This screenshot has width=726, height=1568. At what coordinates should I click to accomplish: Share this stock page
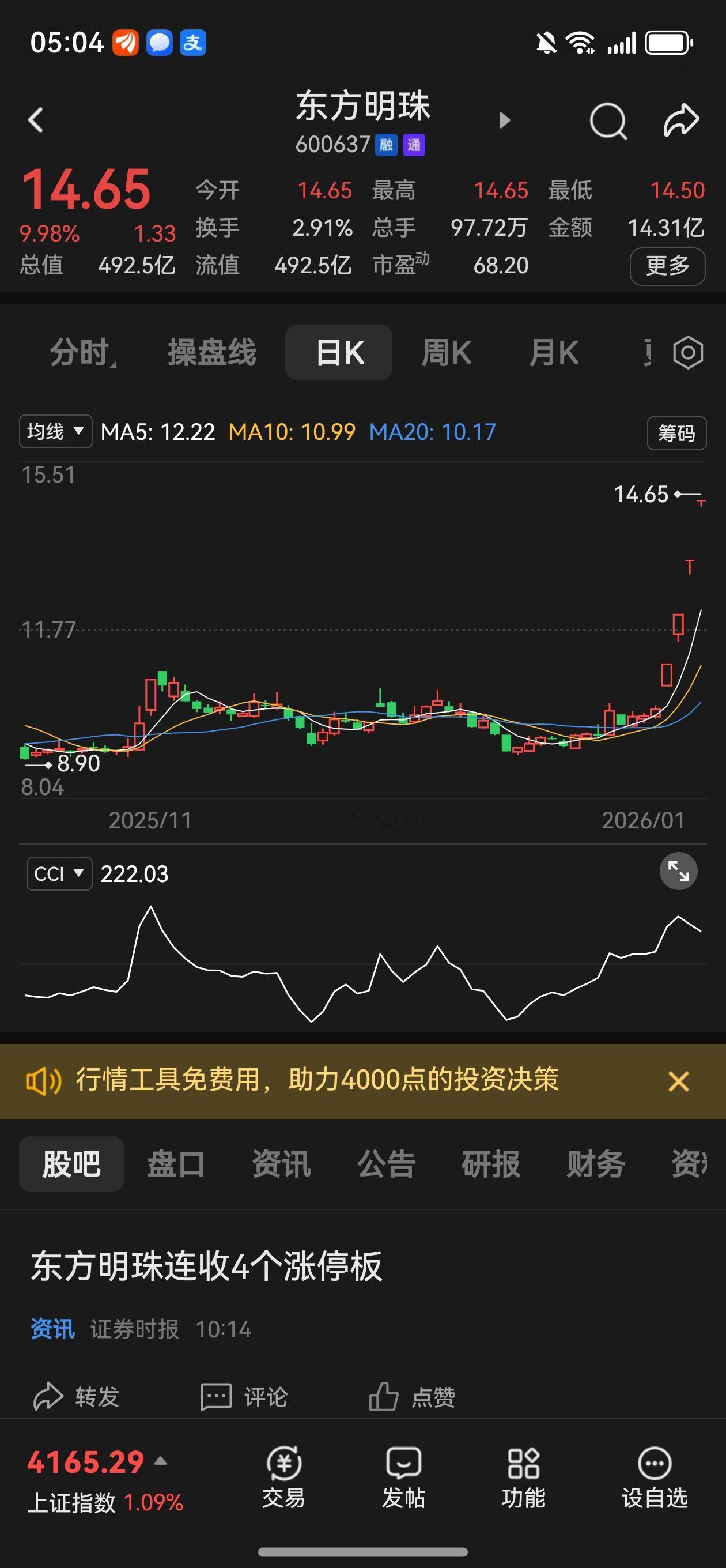tap(680, 120)
